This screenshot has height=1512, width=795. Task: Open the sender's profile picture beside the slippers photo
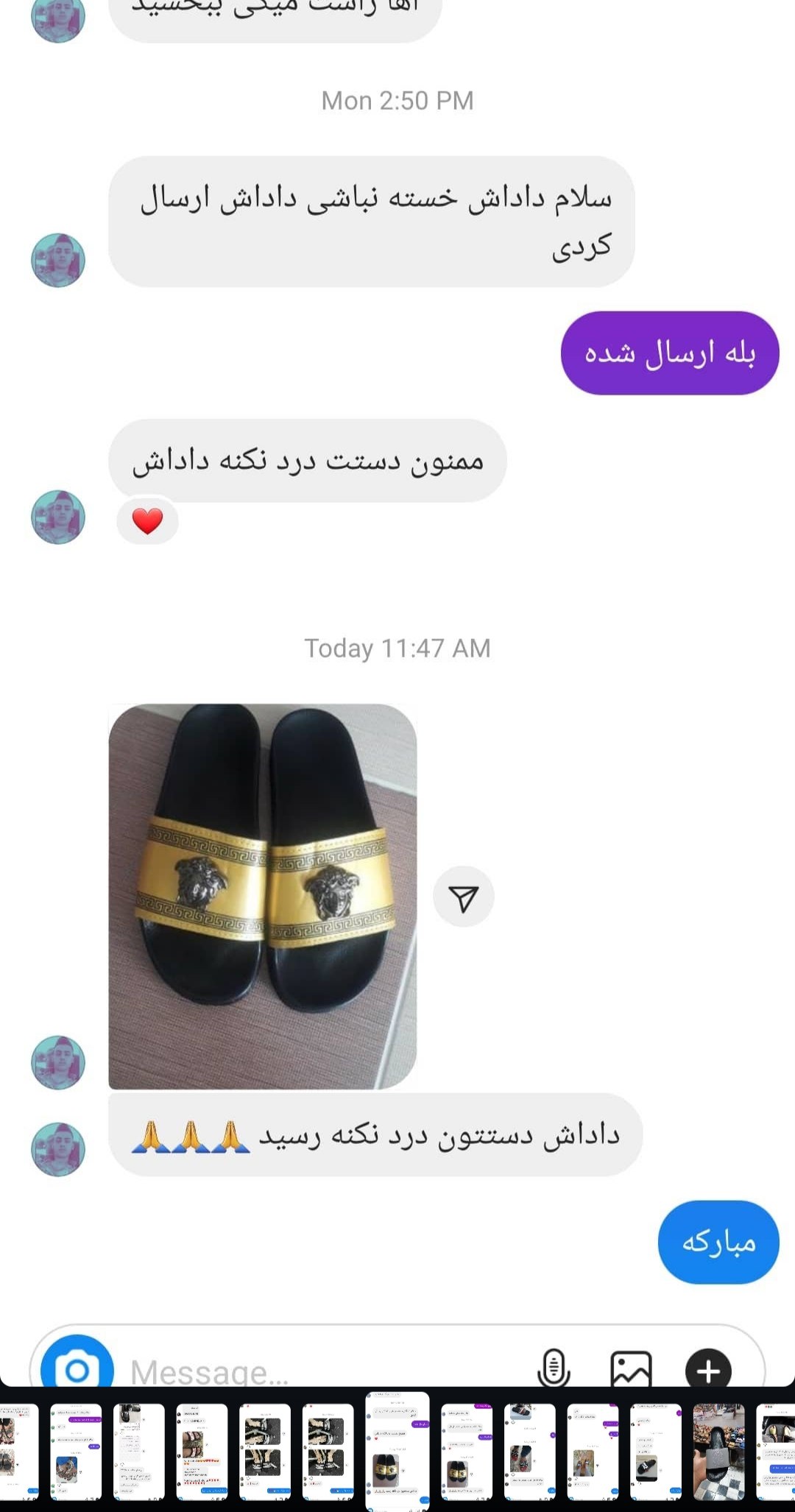click(x=58, y=1062)
